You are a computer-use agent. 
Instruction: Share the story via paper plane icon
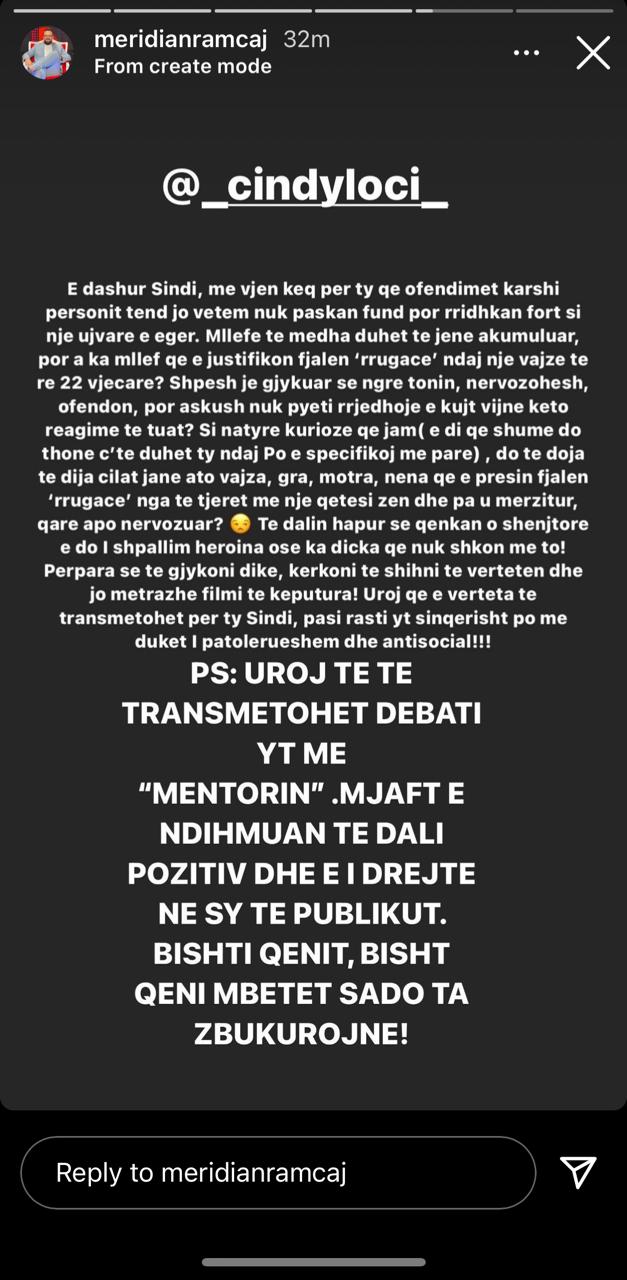(578, 1172)
